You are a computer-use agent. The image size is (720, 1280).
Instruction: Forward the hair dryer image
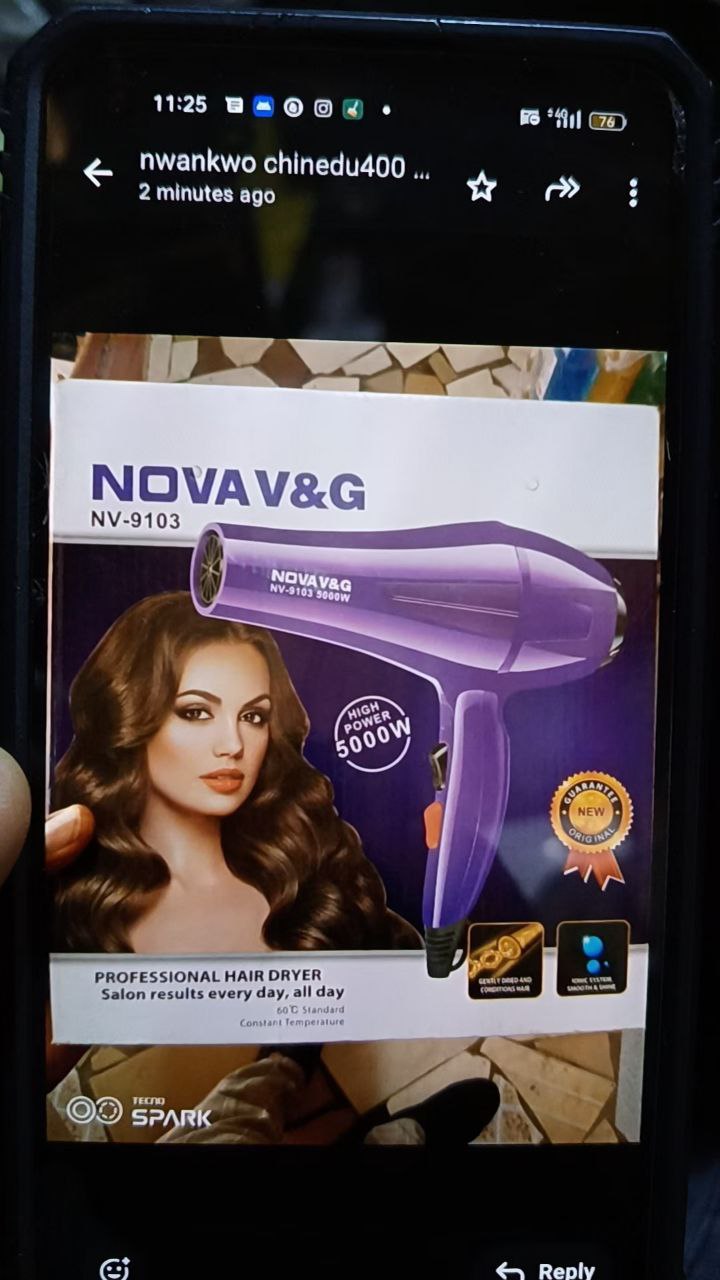coord(562,188)
